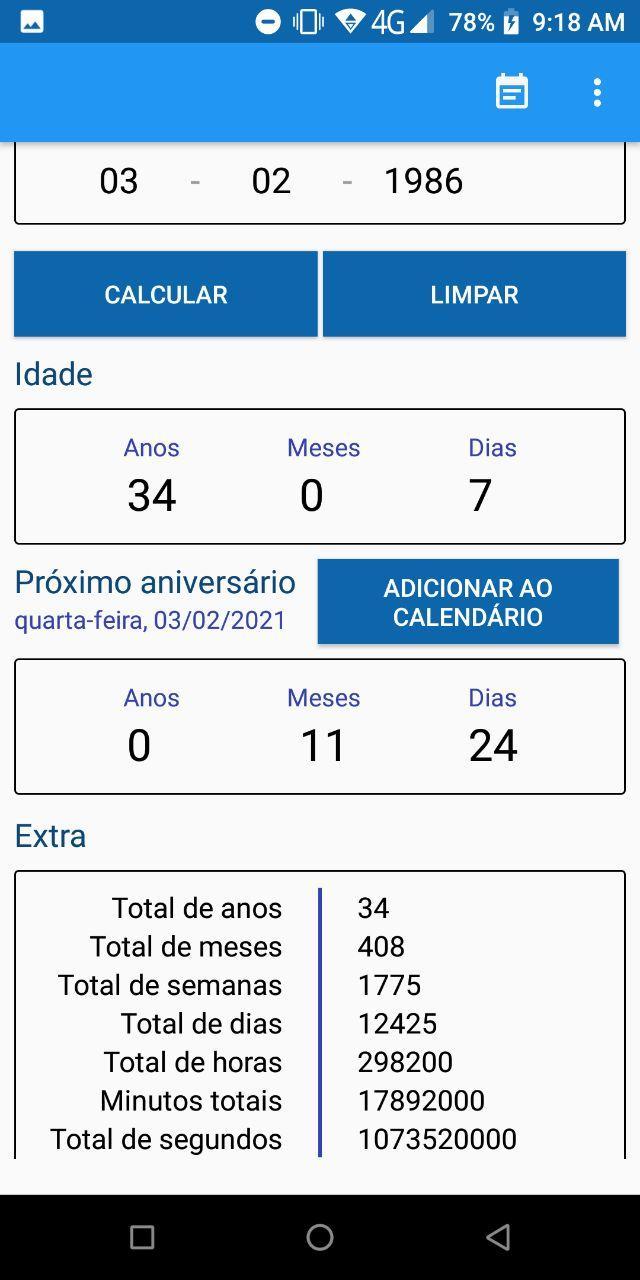Viewport: 640px width, 1280px height.
Task: Edit the year field showing 1986
Action: click(424, 181)
